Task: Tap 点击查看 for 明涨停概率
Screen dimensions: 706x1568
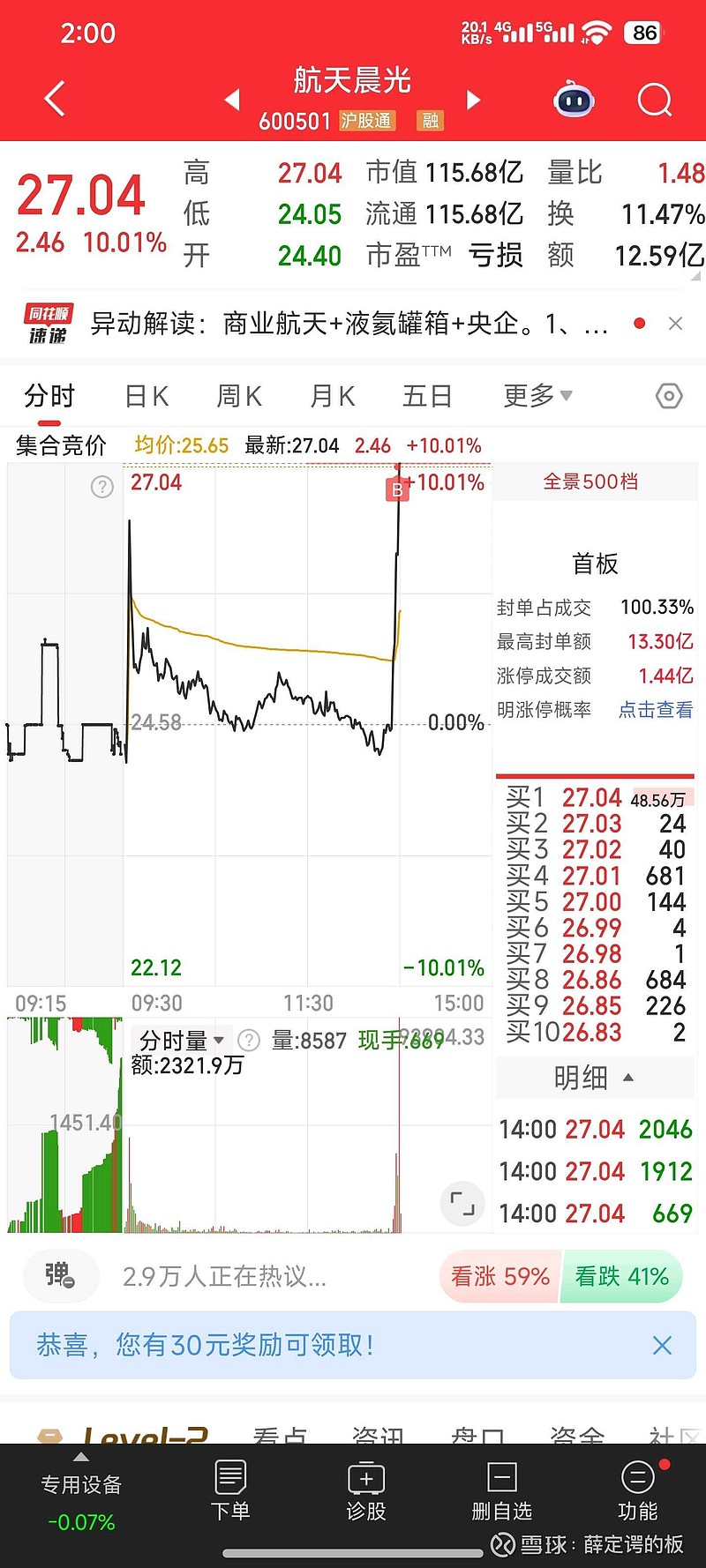Action: pos(656,710)
